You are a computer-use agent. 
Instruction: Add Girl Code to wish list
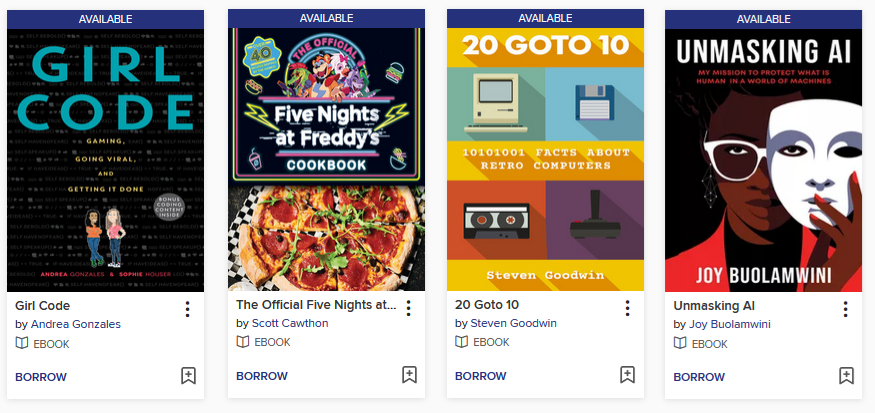point(188,376)
